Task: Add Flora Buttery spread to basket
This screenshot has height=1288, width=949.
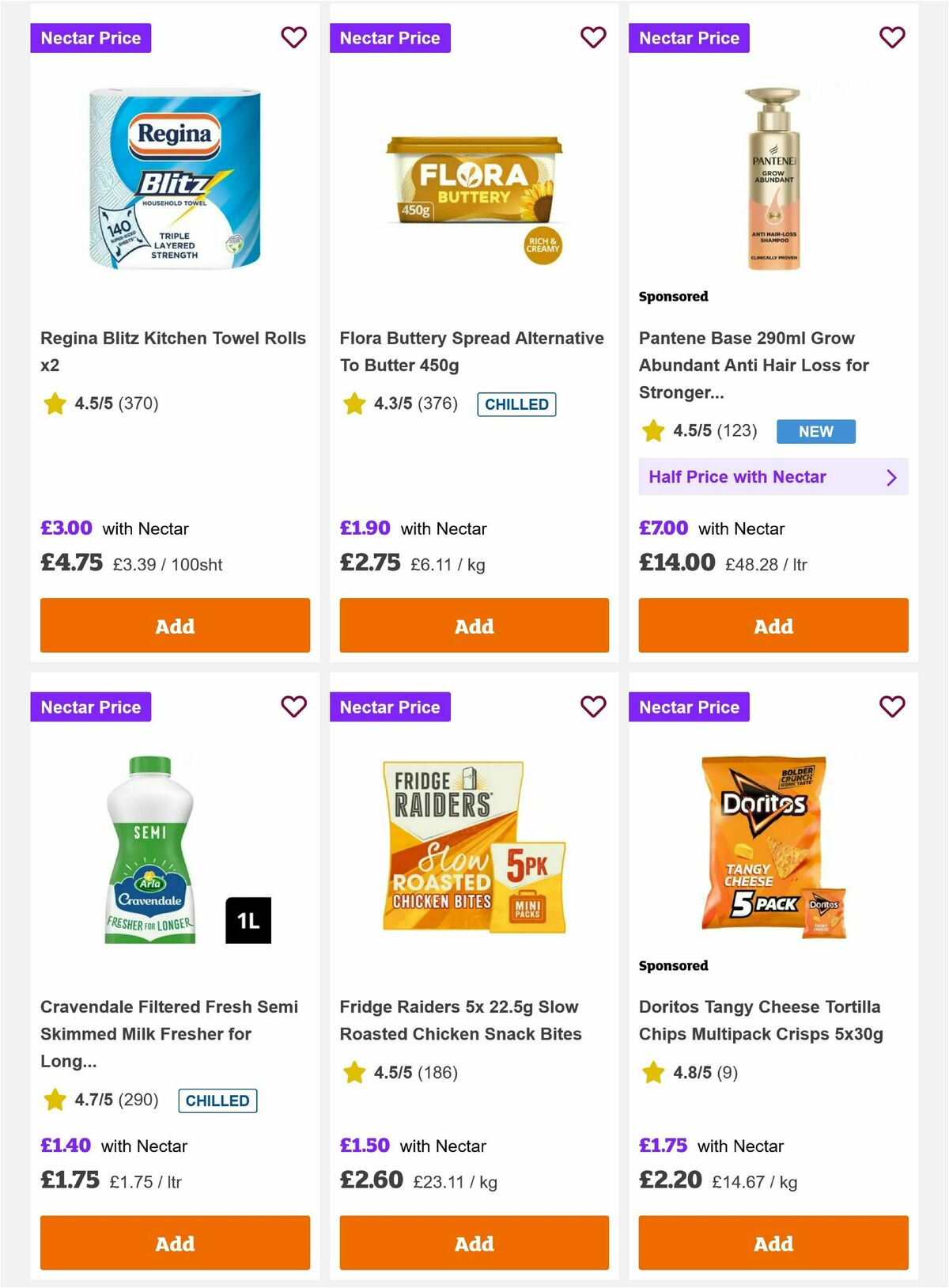Action: pos(472,626)
